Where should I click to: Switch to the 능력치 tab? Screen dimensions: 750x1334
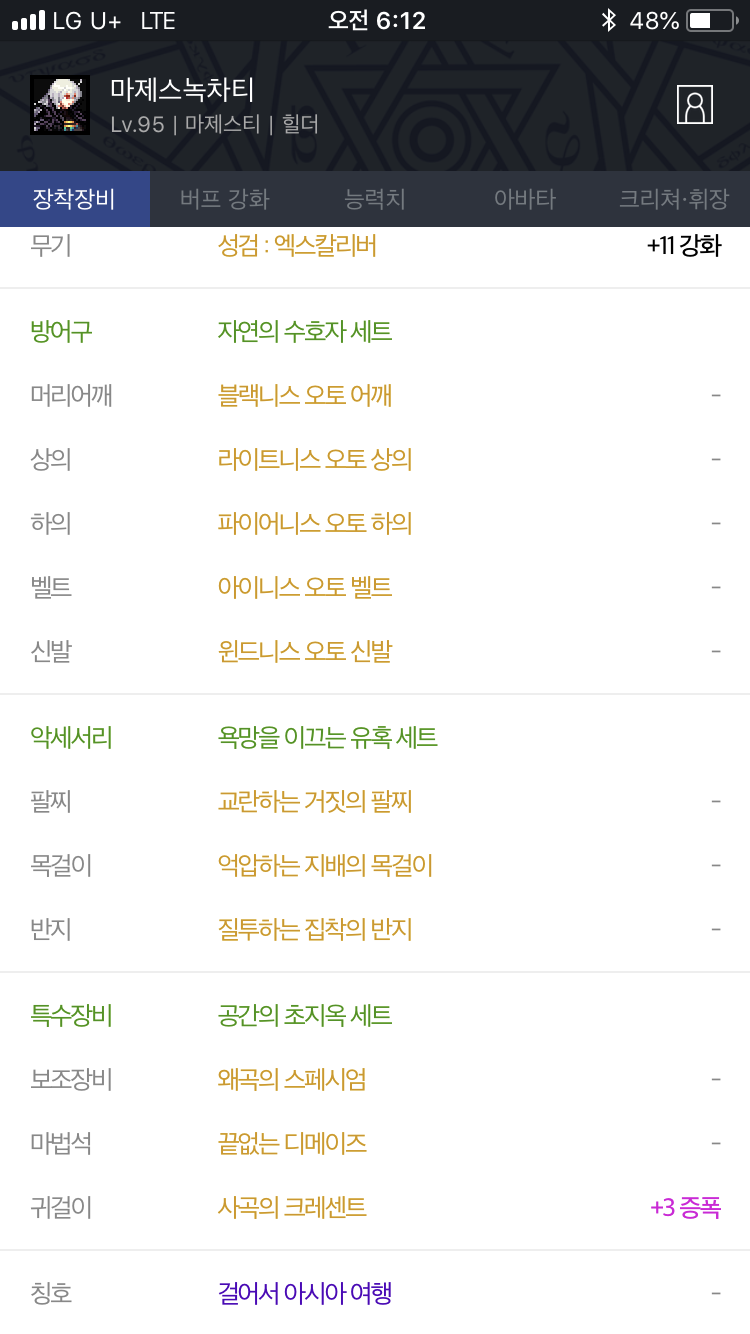(x=375, y=199)
